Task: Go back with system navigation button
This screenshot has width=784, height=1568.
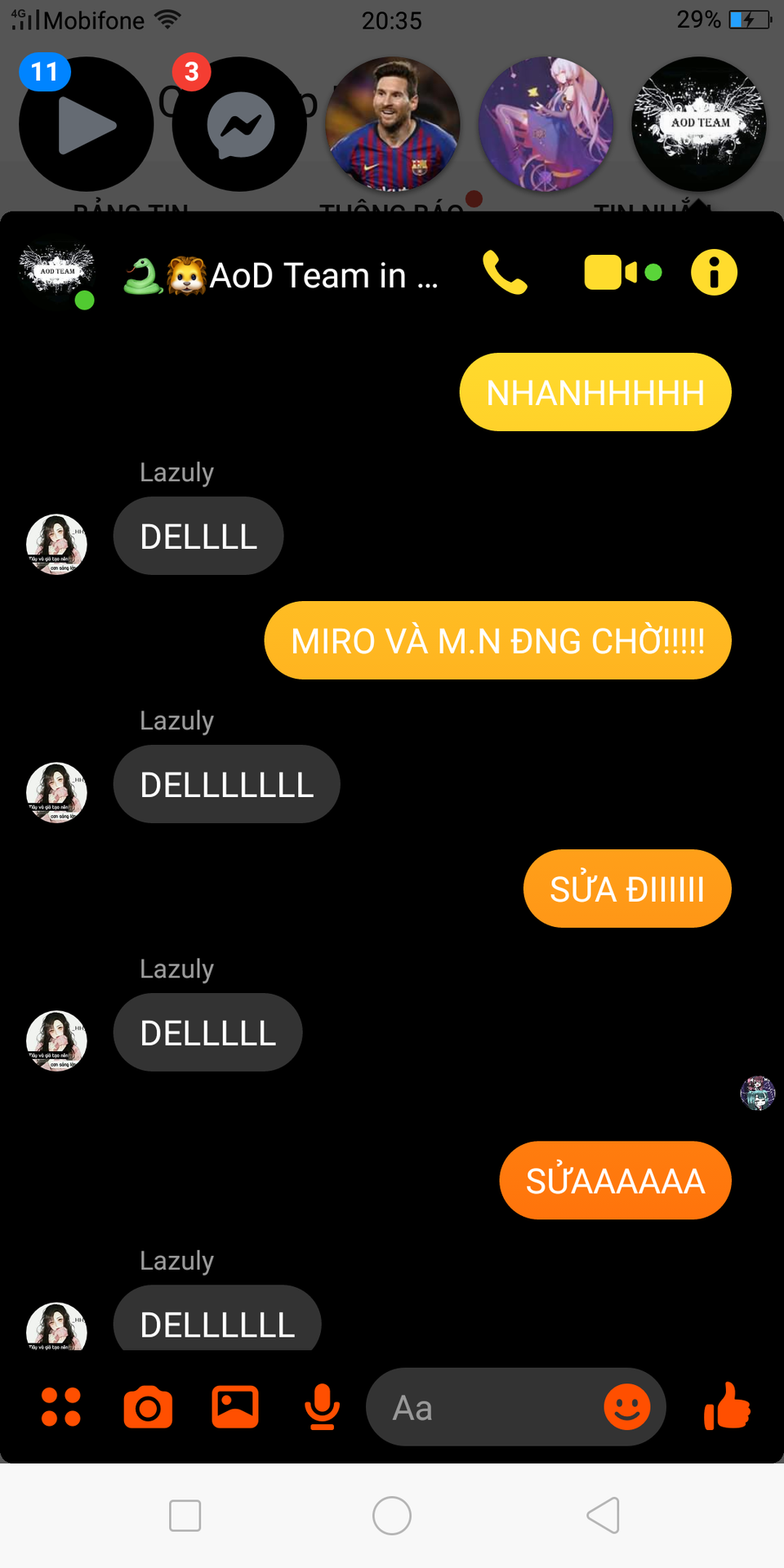Action: pyautogui.click(x=604, y=1516)
